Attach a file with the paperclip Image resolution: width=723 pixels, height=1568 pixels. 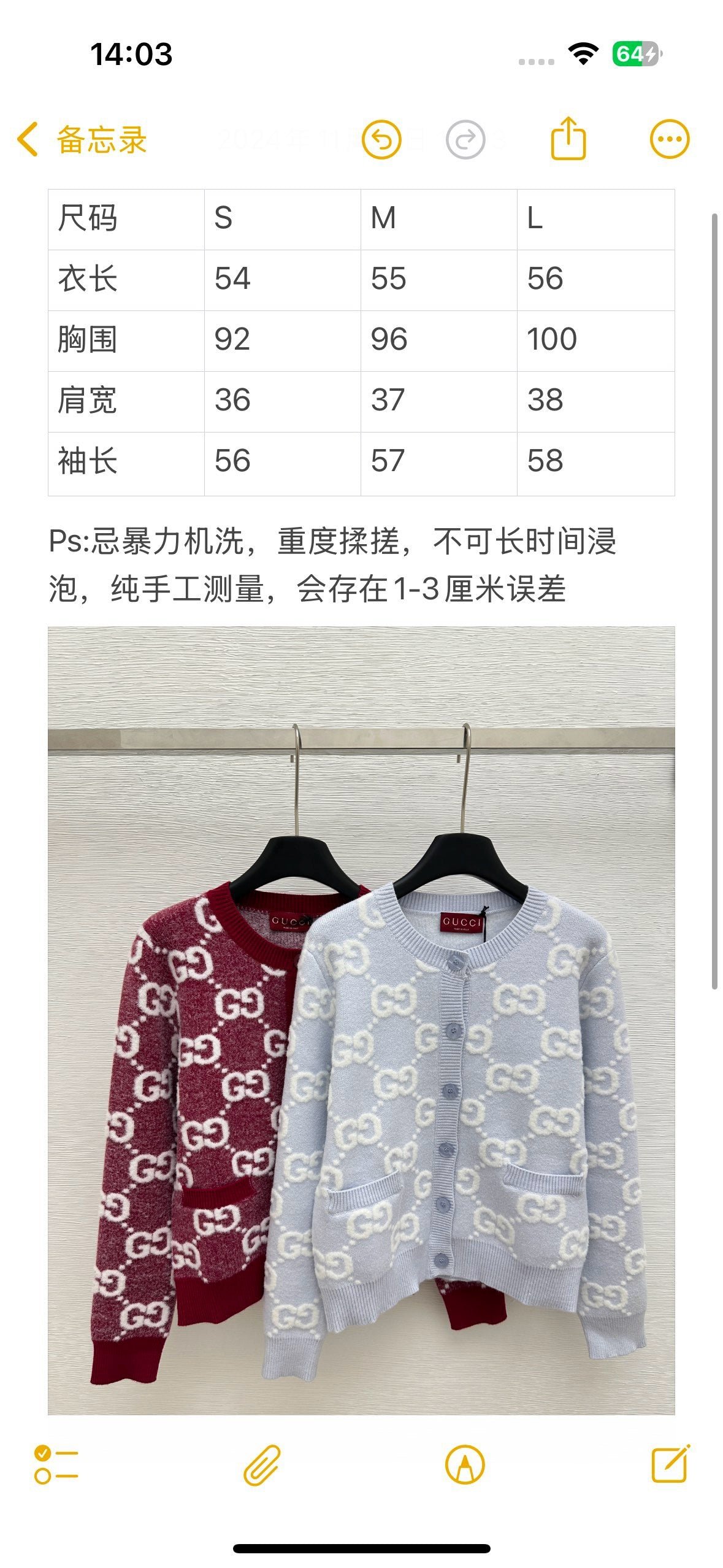[262, 1464]
